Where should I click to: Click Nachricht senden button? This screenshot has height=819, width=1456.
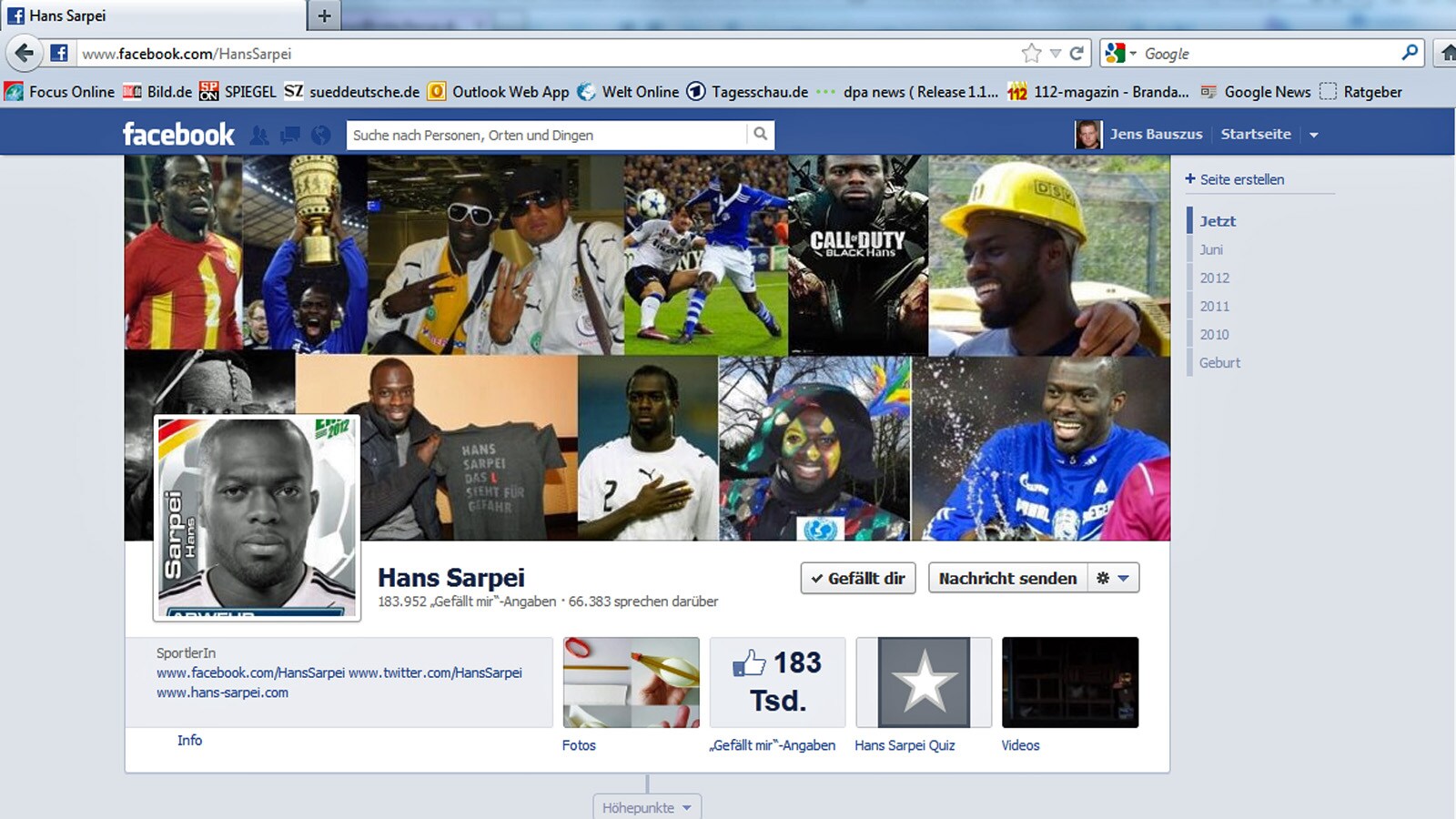coord(1007,578)
